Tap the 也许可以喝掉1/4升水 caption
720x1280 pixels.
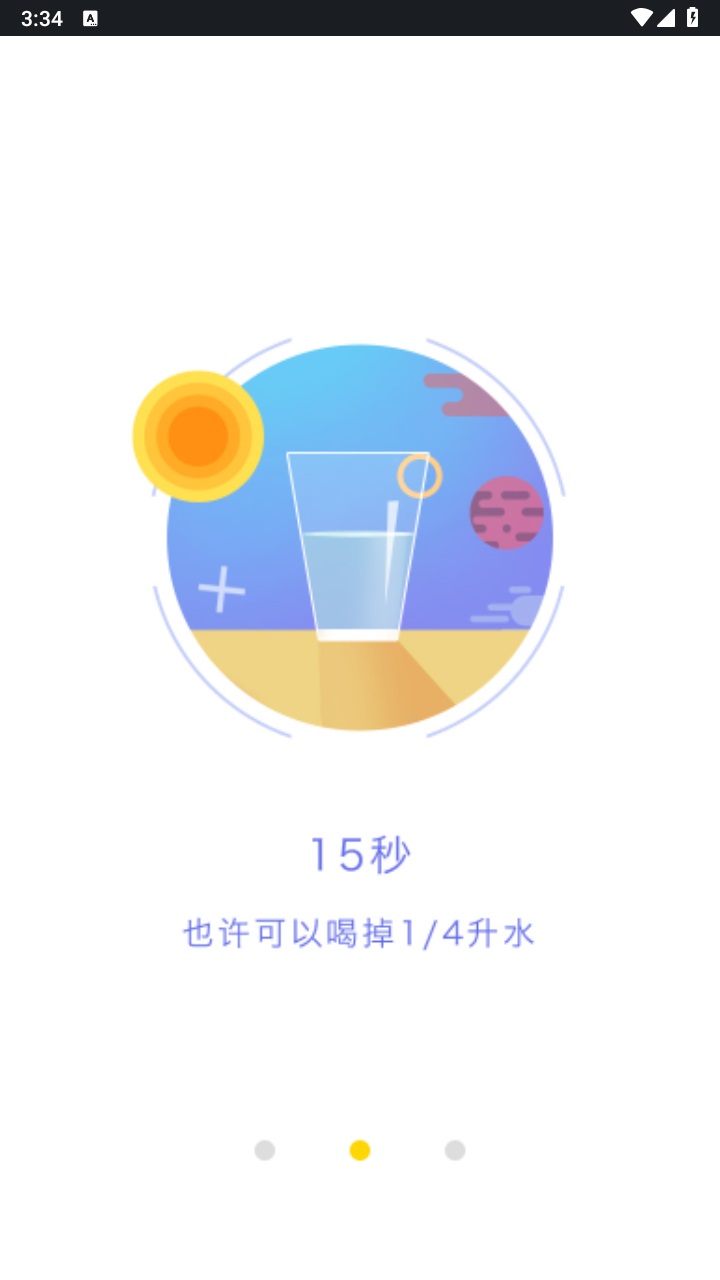pyautogui.click(x=360, y=932)
